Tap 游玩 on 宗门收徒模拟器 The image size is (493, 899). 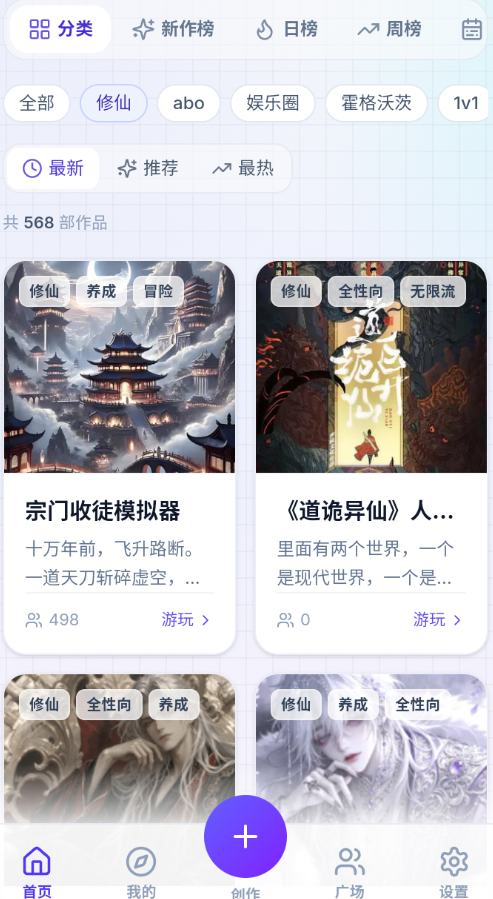point(186,620)
